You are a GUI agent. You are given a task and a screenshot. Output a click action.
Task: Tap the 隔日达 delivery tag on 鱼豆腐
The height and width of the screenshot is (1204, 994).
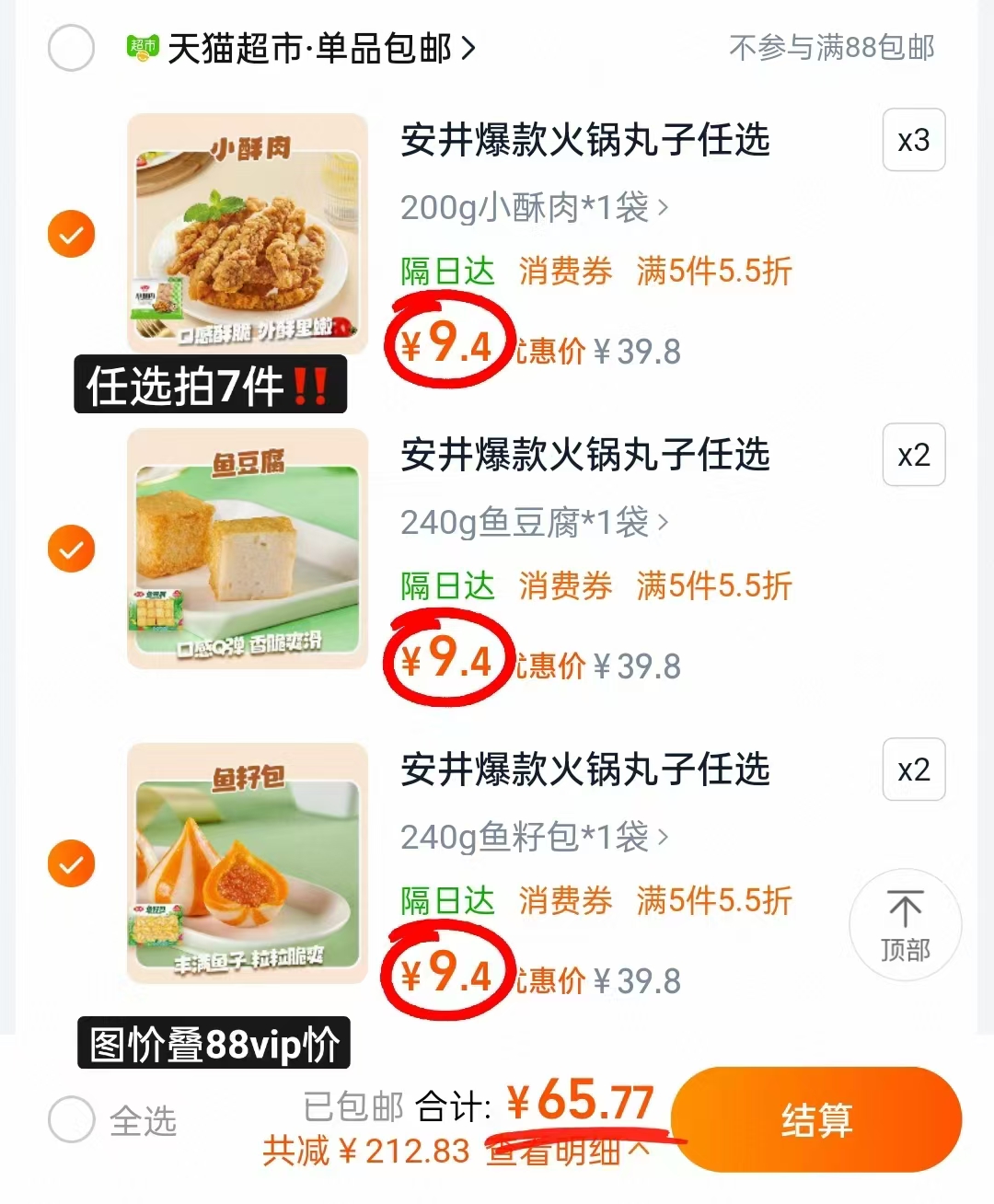tap(445, 586)
